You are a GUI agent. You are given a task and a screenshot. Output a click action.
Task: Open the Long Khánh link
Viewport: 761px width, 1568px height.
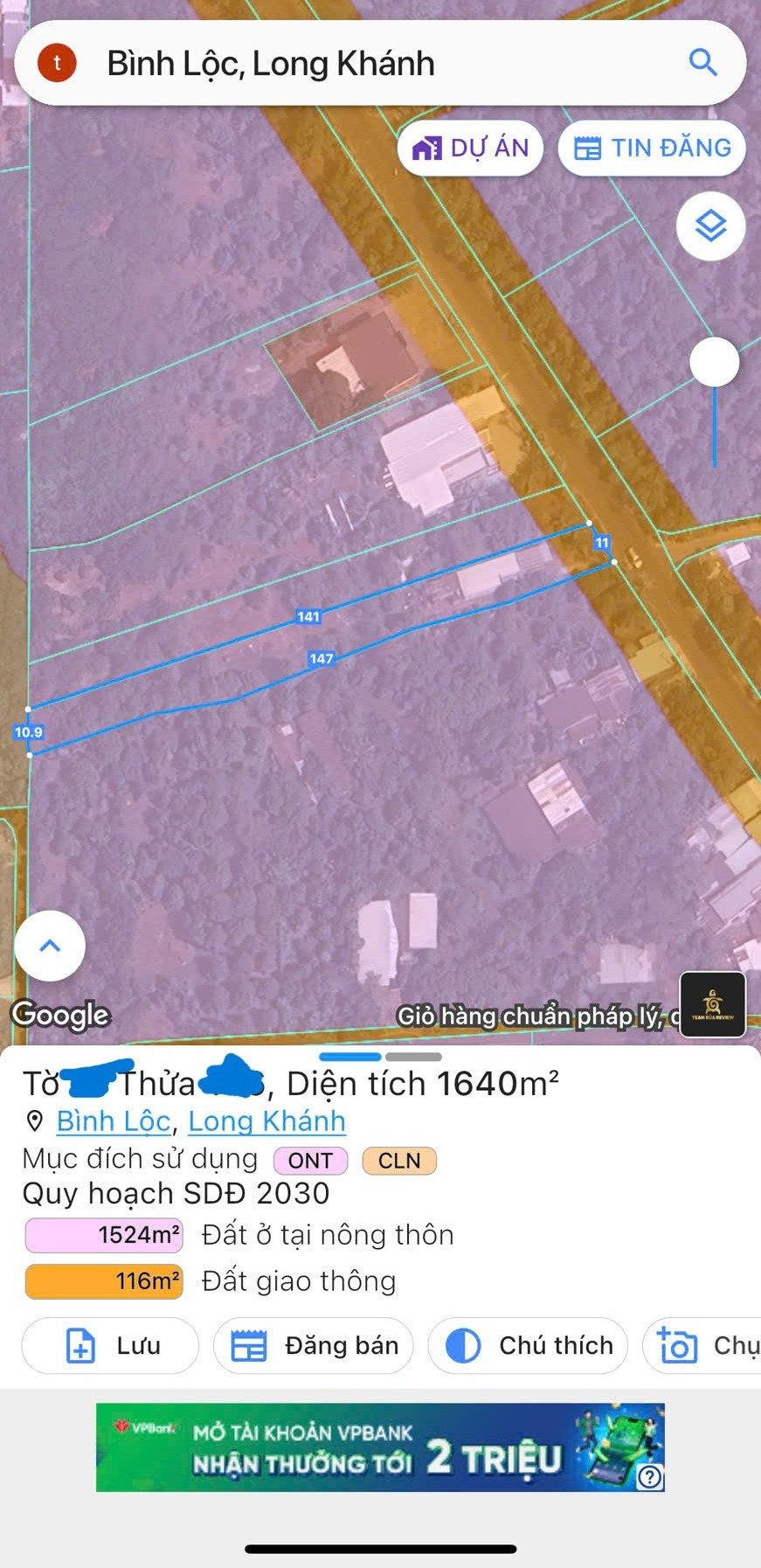coord(266,1121)
